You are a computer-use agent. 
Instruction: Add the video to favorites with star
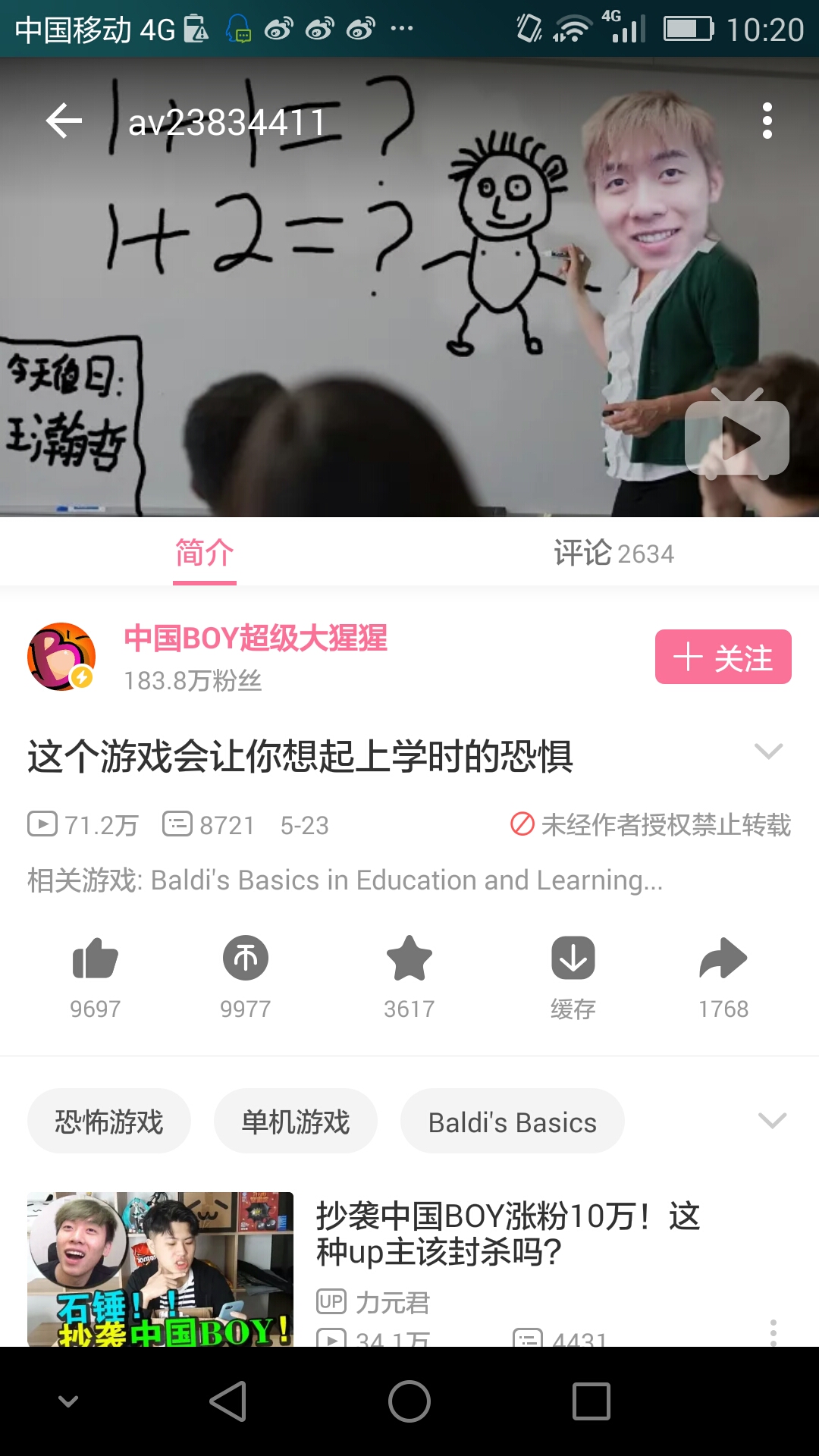click(409, 959)
